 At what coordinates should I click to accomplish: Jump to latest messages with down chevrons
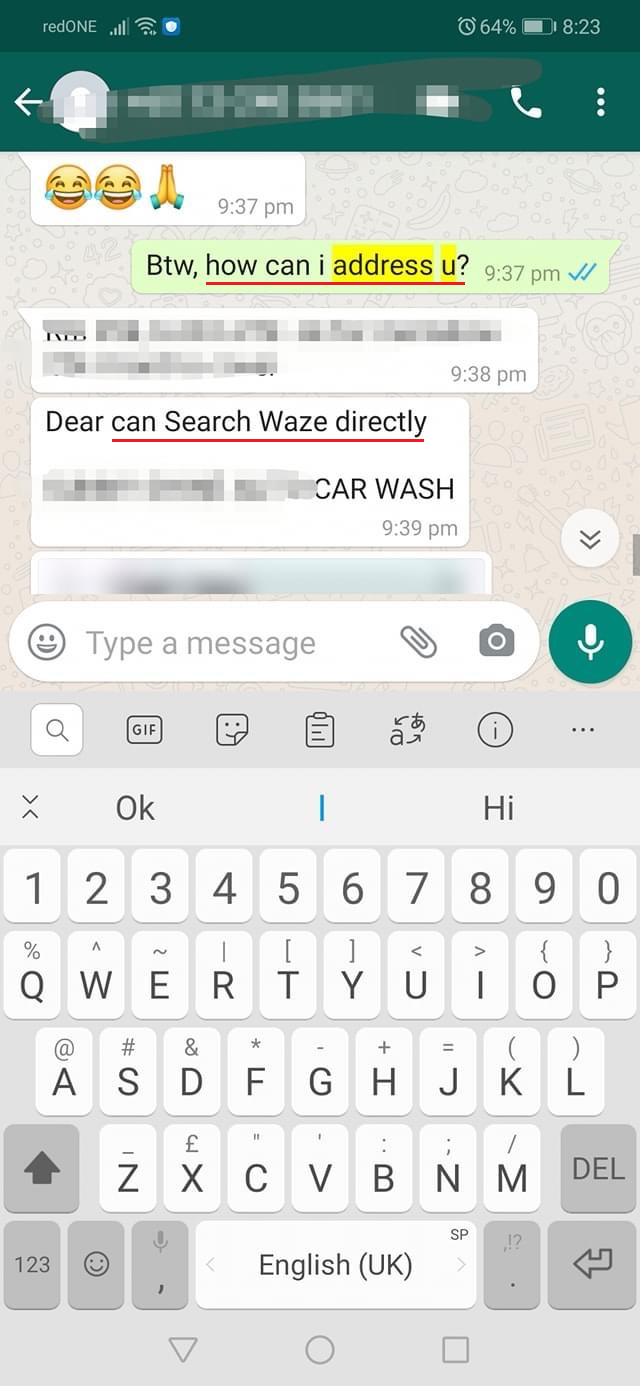(590, 540)
